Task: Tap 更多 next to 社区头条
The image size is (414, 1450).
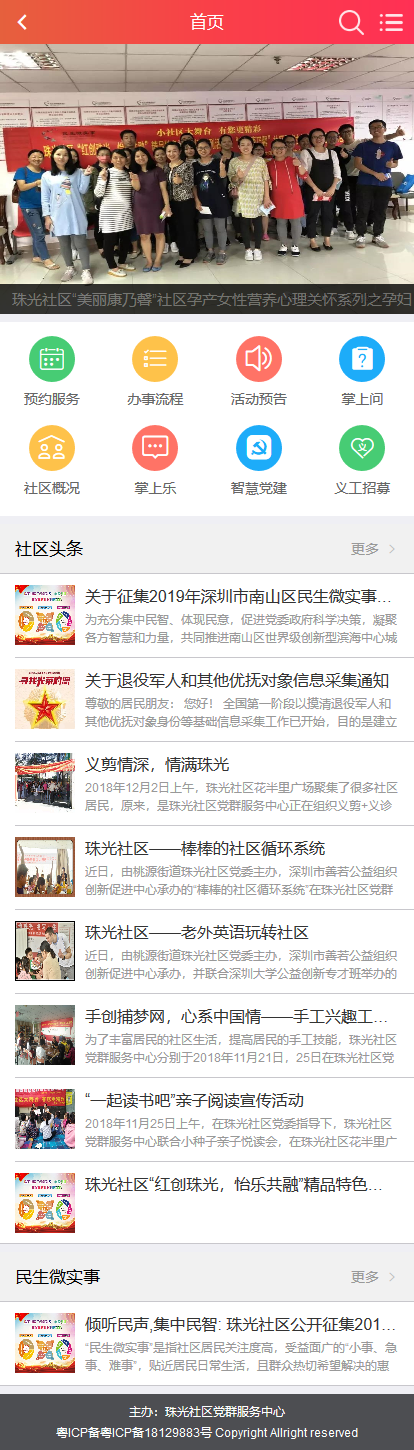Action: click(x=374, y=549)
